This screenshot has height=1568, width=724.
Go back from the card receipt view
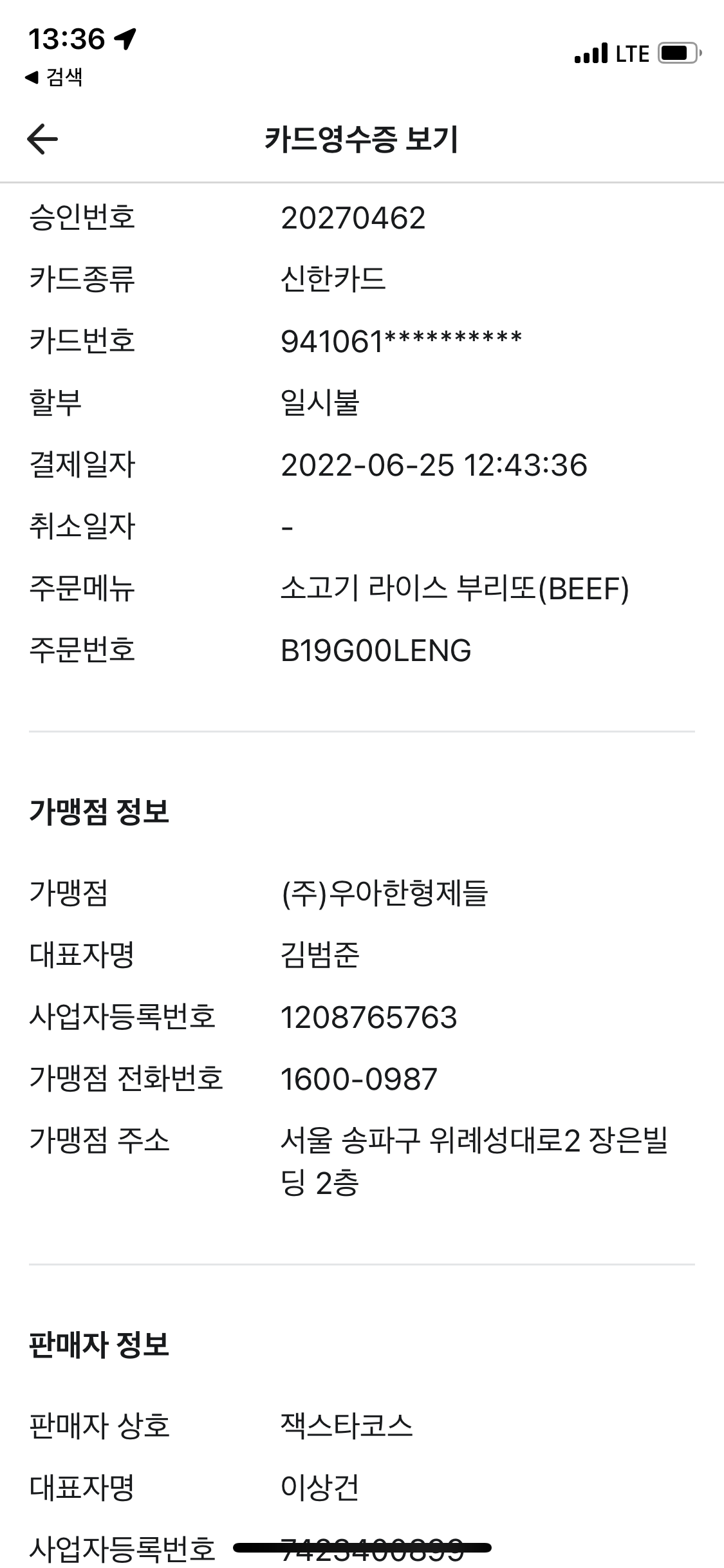click(x=42, y=139)
